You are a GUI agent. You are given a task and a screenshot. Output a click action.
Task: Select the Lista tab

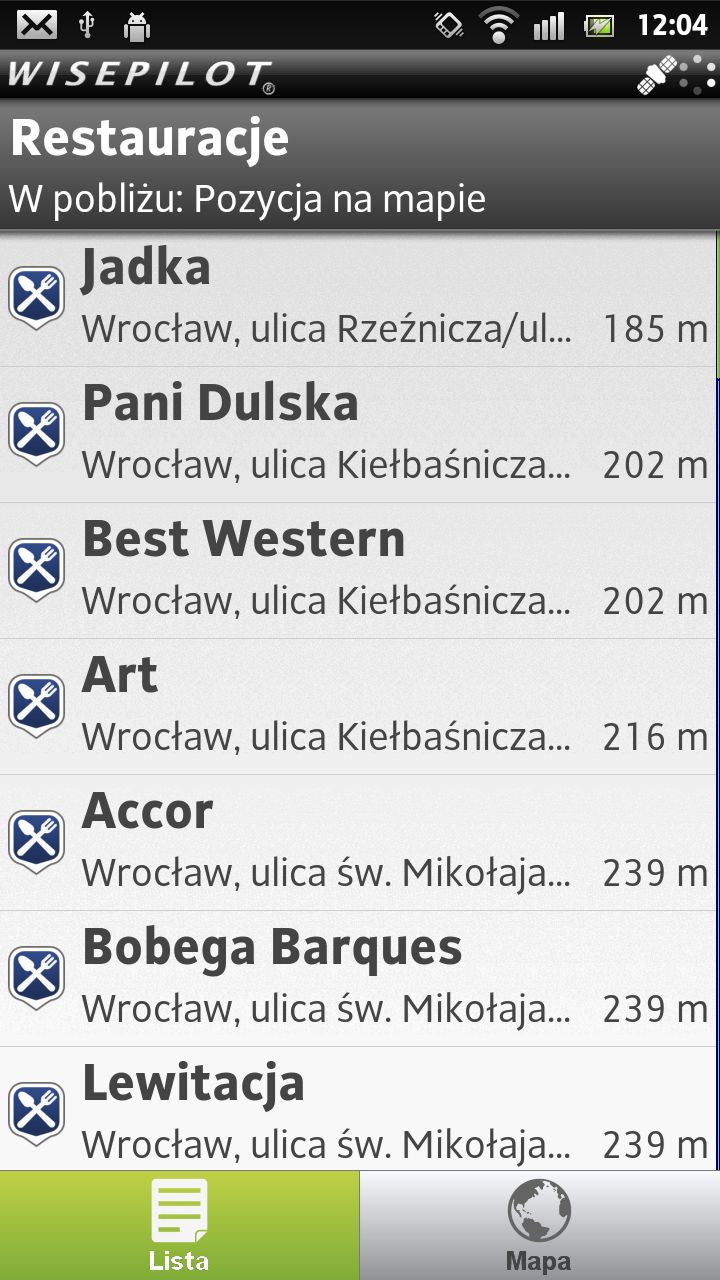click(x=179, y=1225)
